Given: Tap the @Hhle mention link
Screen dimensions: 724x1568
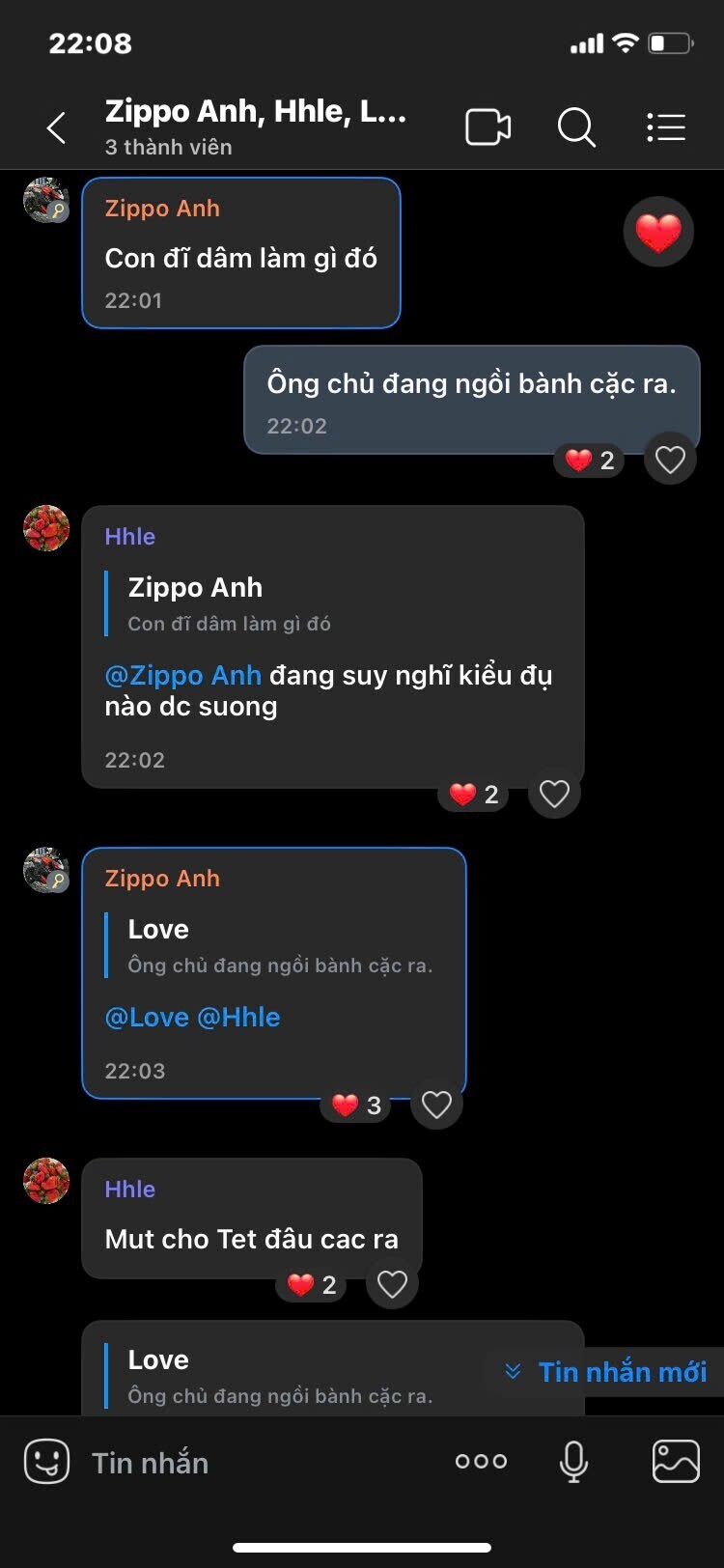Looking at the screenshot, I should click(238, 1018).
